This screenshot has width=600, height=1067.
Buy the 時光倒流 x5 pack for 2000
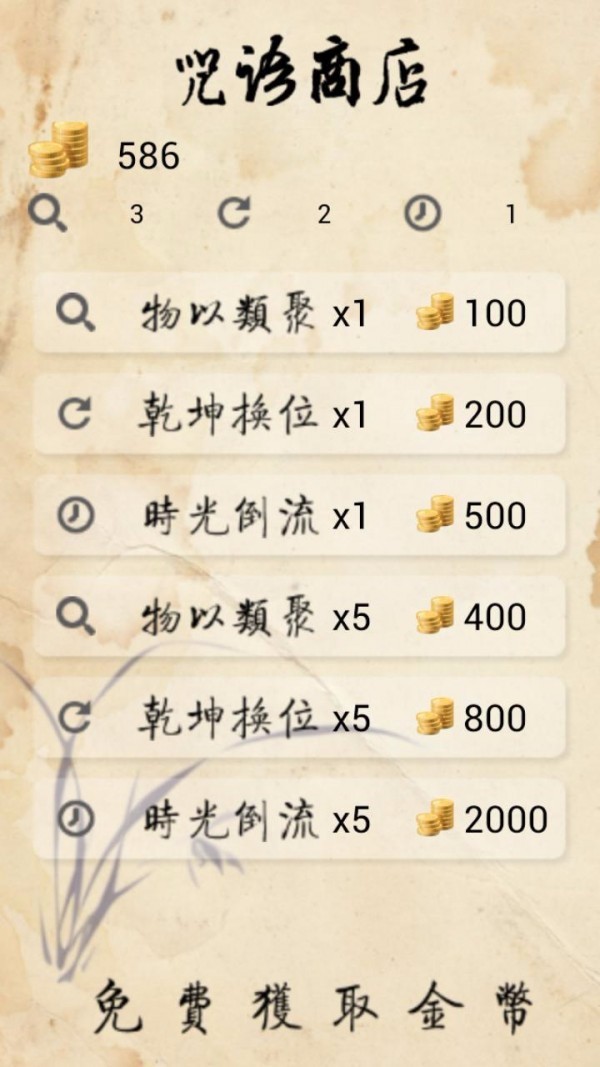click(300, 819)
